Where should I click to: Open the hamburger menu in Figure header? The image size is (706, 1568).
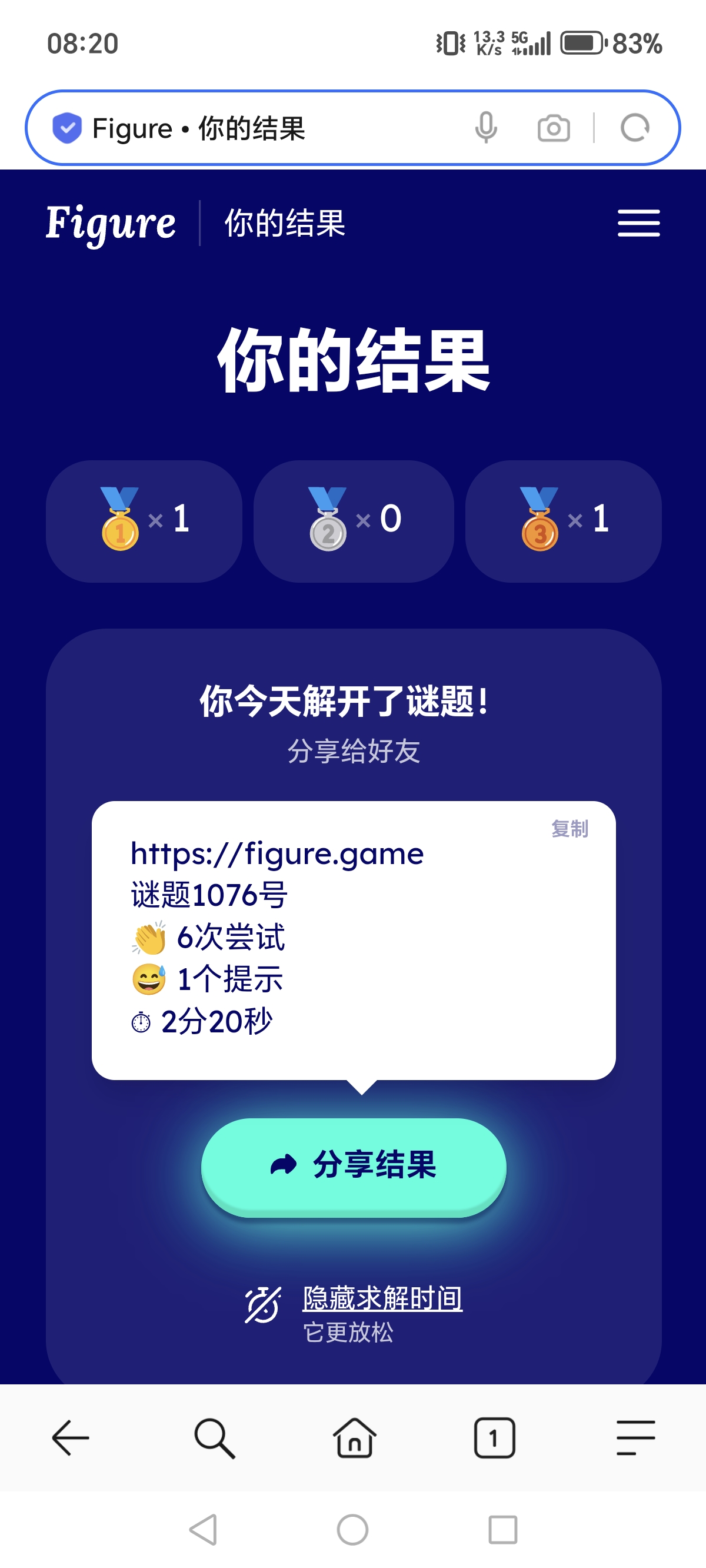[638, 223]
